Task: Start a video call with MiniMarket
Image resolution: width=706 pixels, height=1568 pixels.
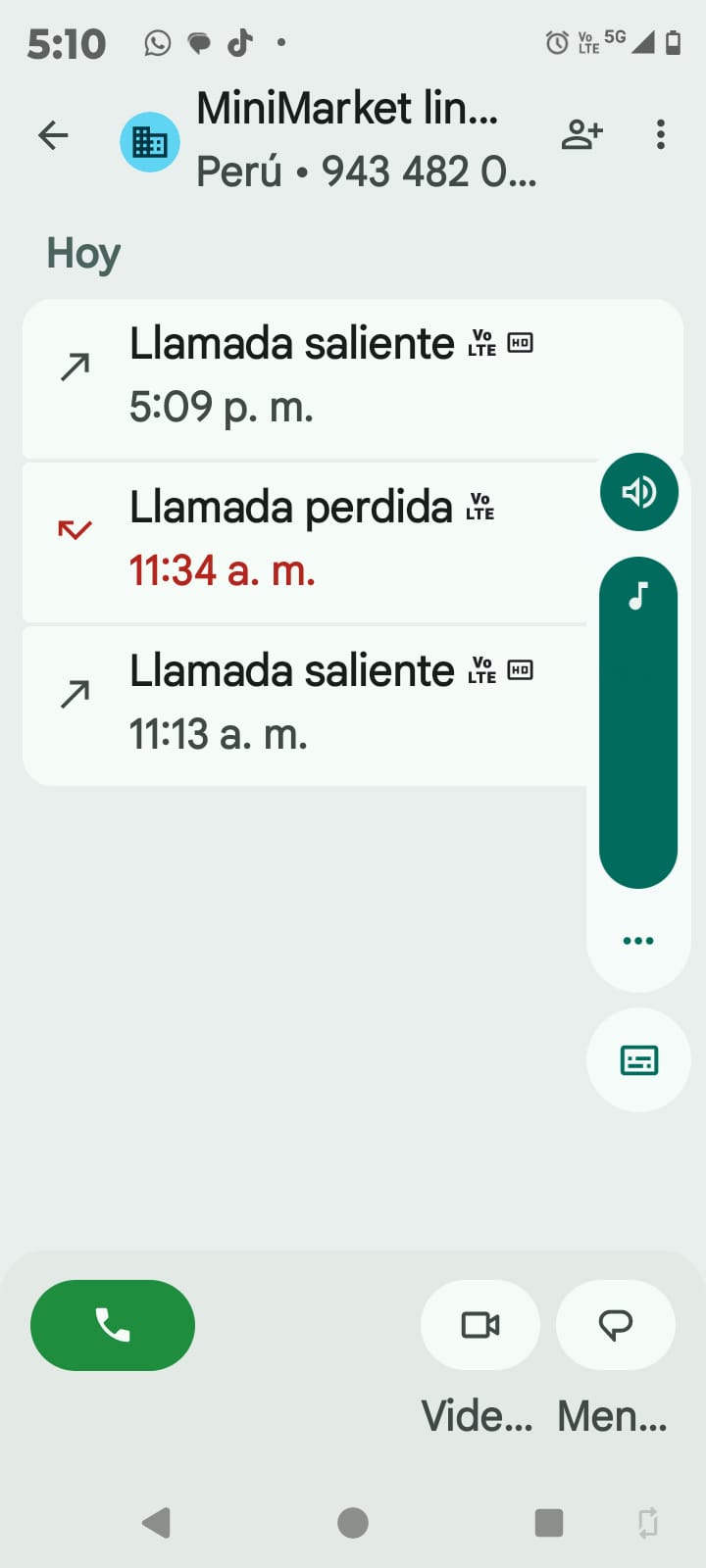Action: click(x=480, y=1325)
